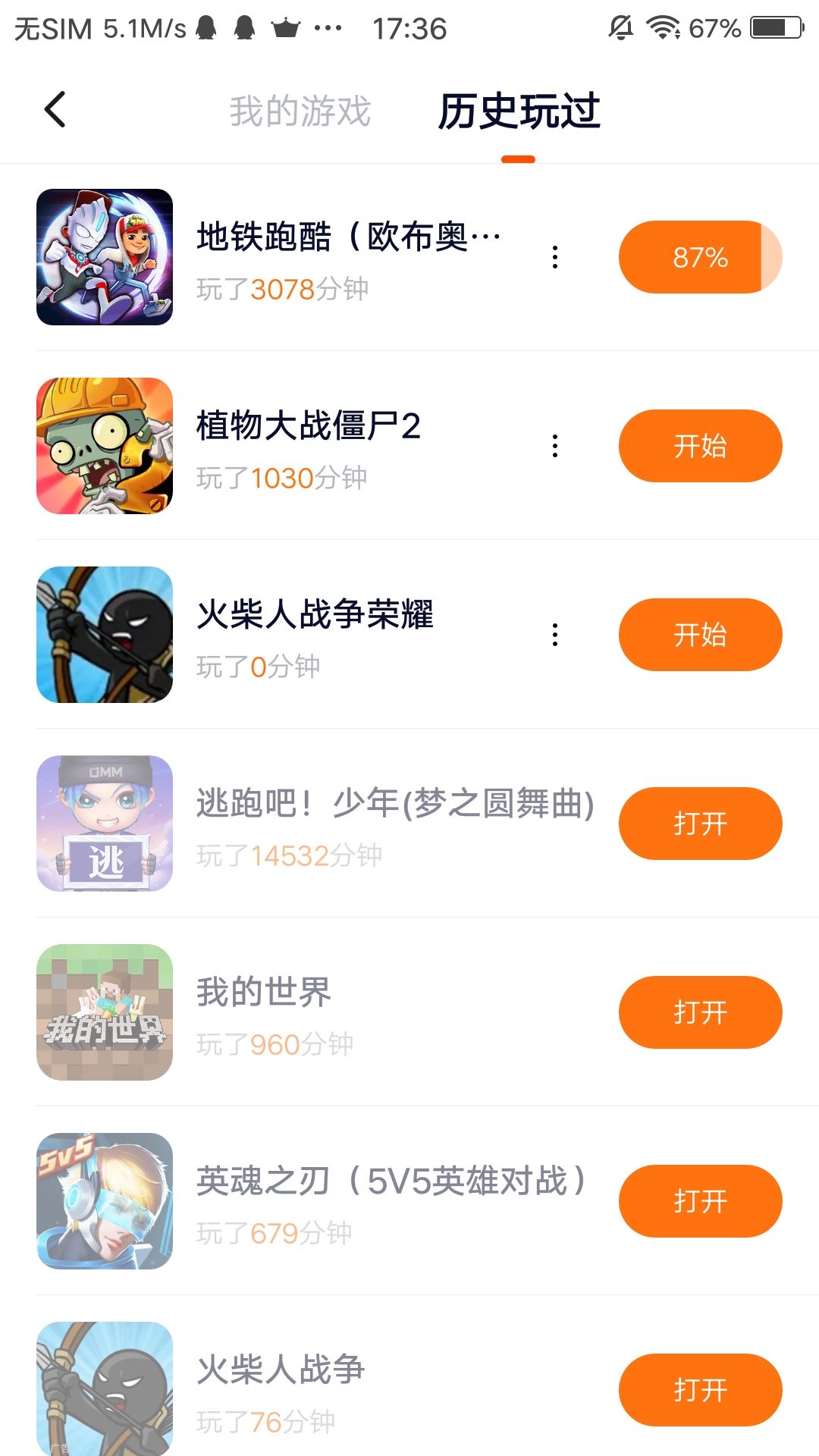This screenshot has height=1456, width=819.
Task: Tap 打开 next to 火柴人战争
Action: [x=700, y=1390]
